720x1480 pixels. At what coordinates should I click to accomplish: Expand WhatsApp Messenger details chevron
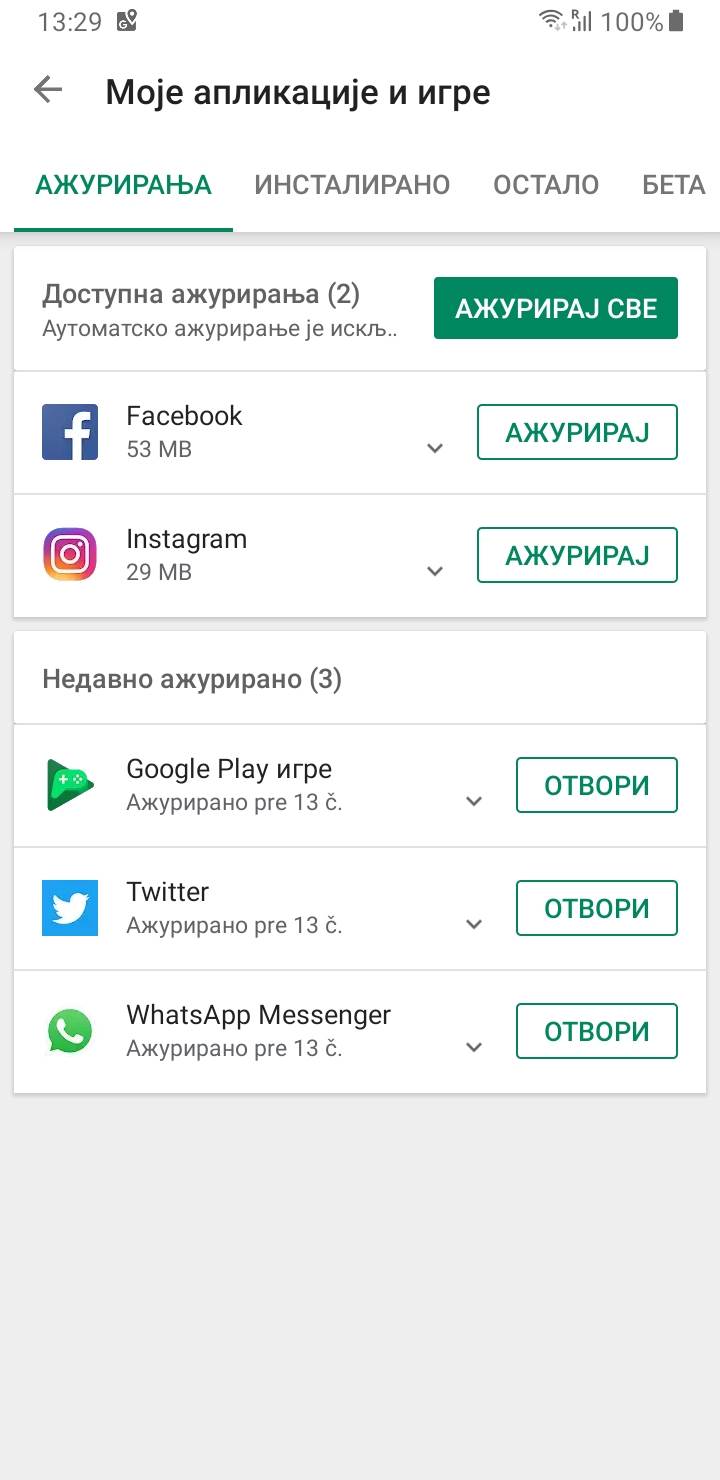(473, 1047)
